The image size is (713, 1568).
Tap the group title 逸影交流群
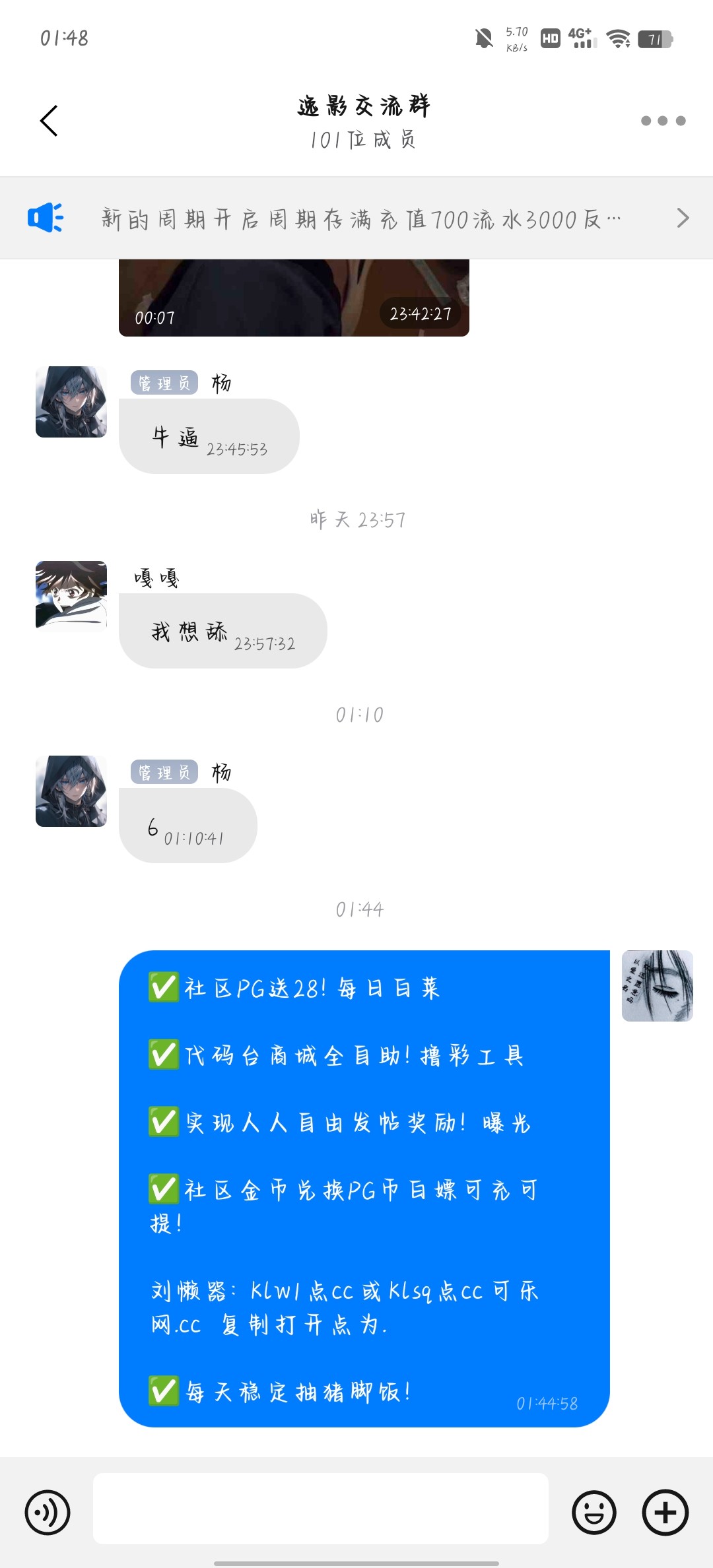point(362,106)
